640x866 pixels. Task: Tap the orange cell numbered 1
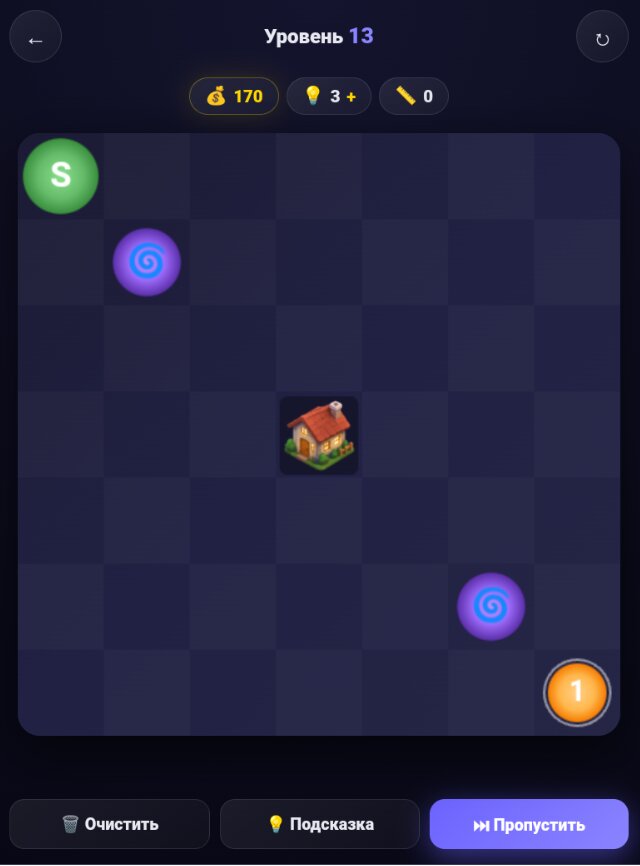[576, 692]
